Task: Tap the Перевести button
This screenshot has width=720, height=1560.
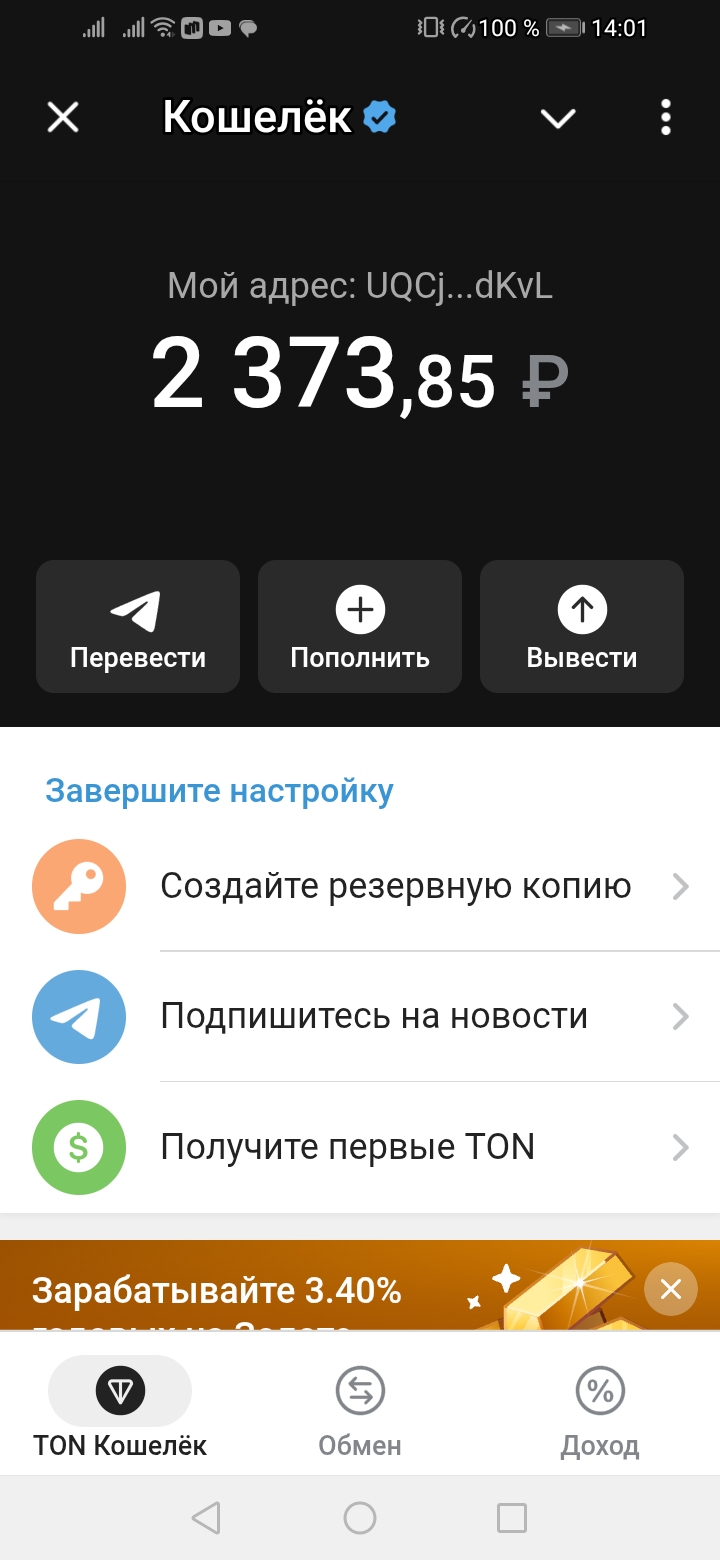Action: coord(138,627)
